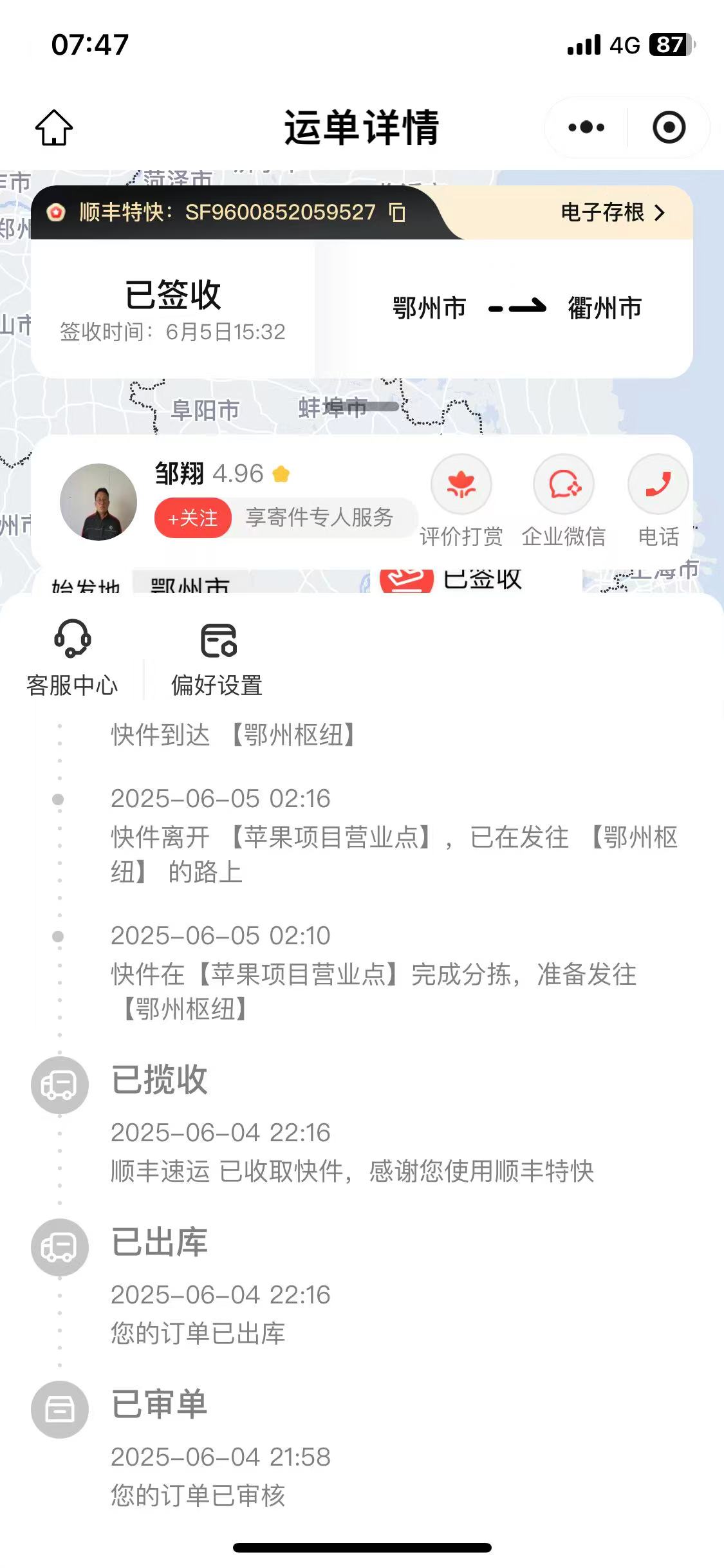Copy the SF tracking number
The width and height of the screenshot is (724, 1568).
(x=398, y=212)
